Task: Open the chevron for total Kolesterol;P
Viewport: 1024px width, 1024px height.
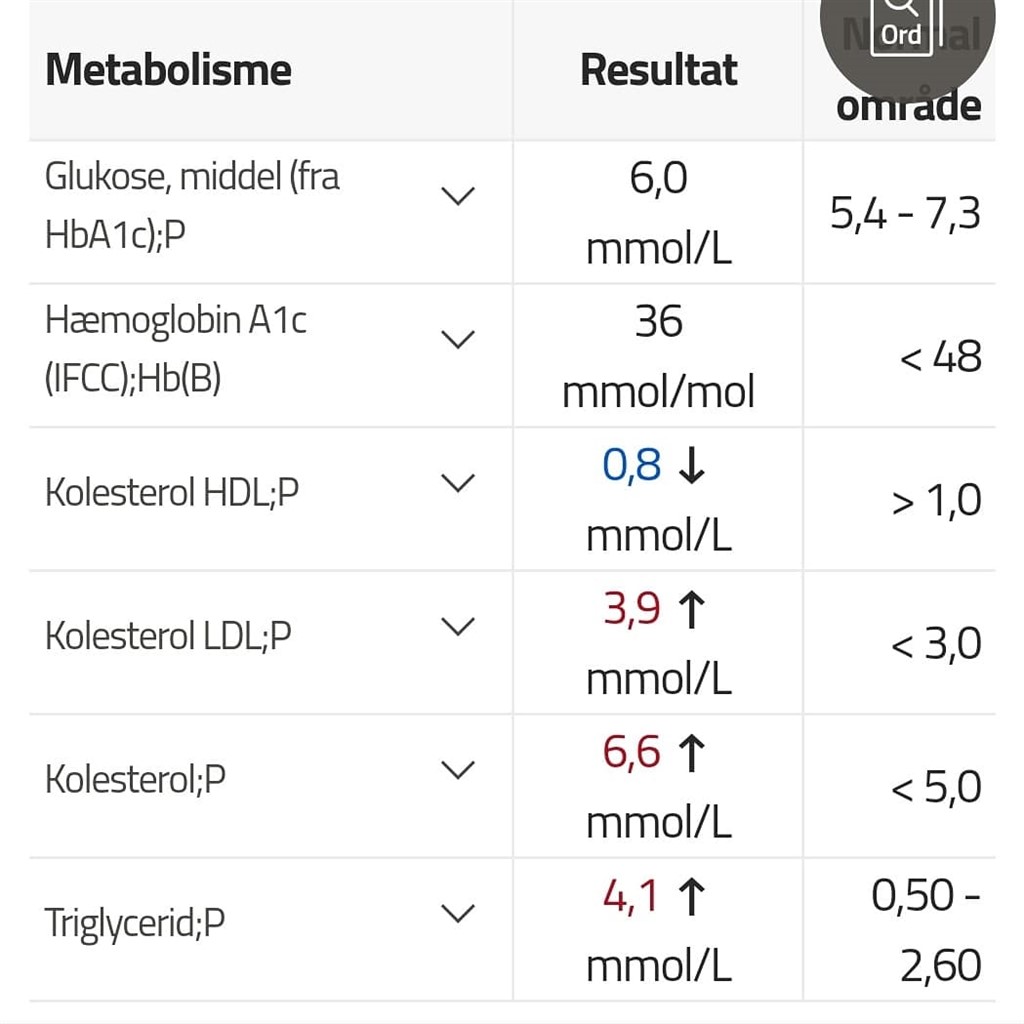Action: (458, 770)
